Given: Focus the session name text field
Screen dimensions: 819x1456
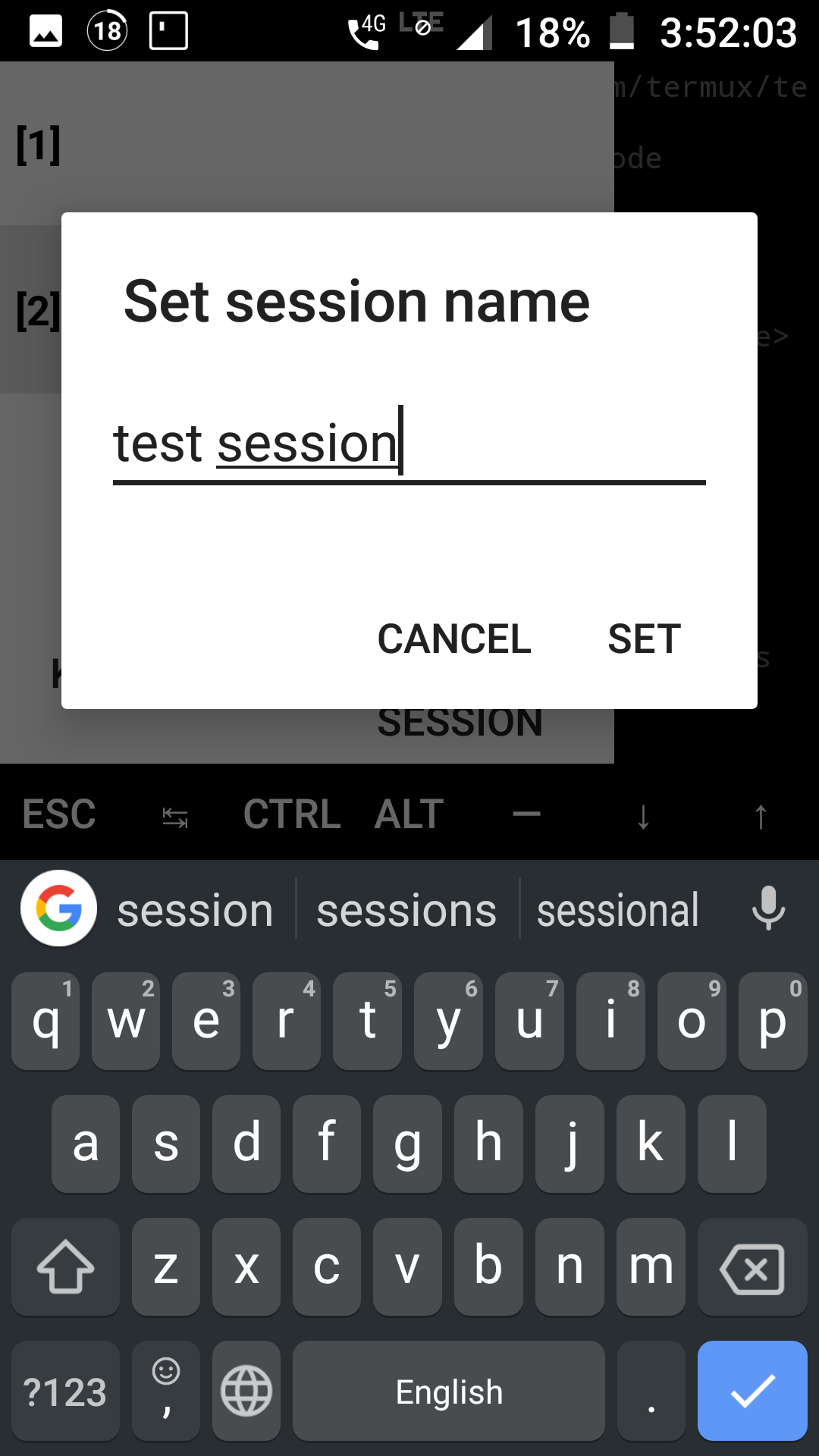Looking at the screenshot, I should [x=409, y=444].
